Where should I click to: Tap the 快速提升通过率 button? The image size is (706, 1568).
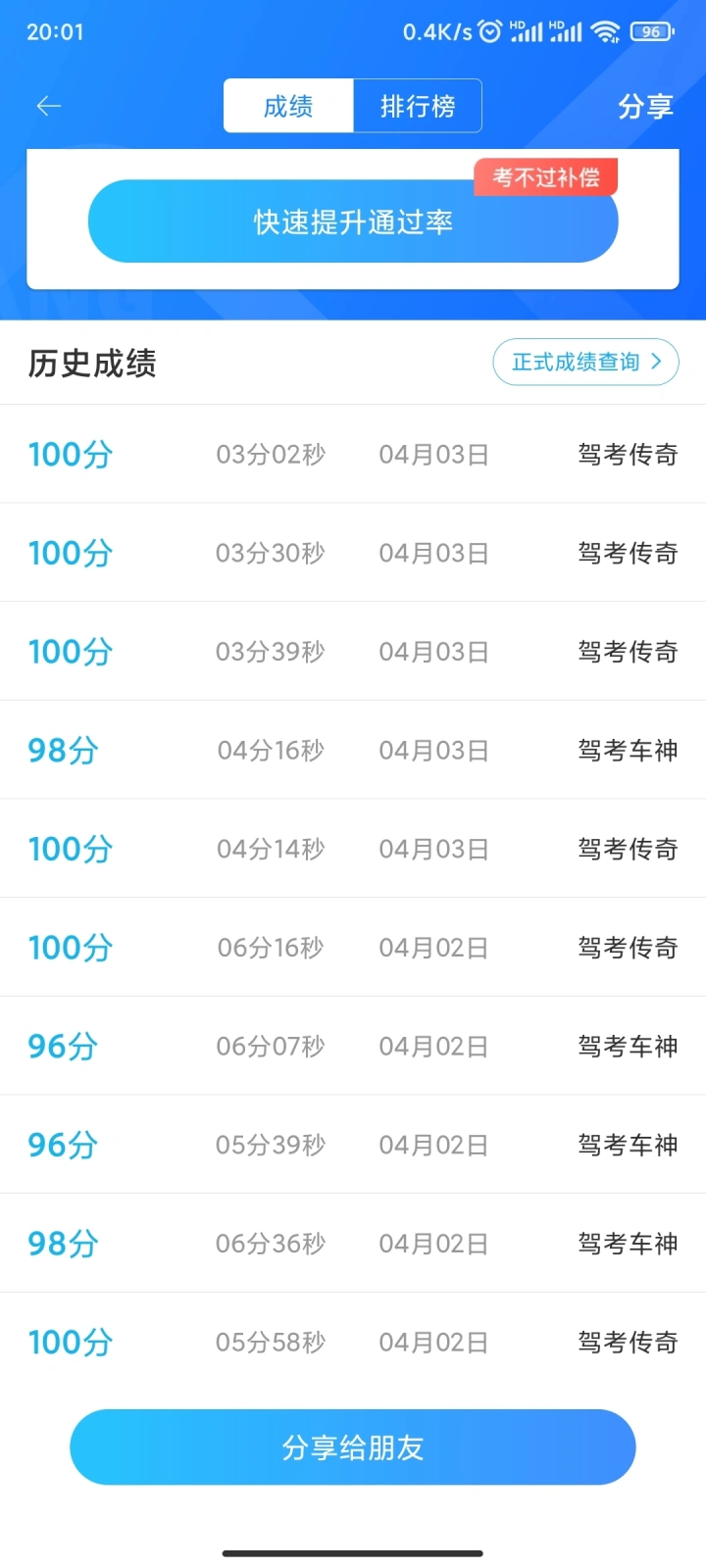(x=353, y=221)
